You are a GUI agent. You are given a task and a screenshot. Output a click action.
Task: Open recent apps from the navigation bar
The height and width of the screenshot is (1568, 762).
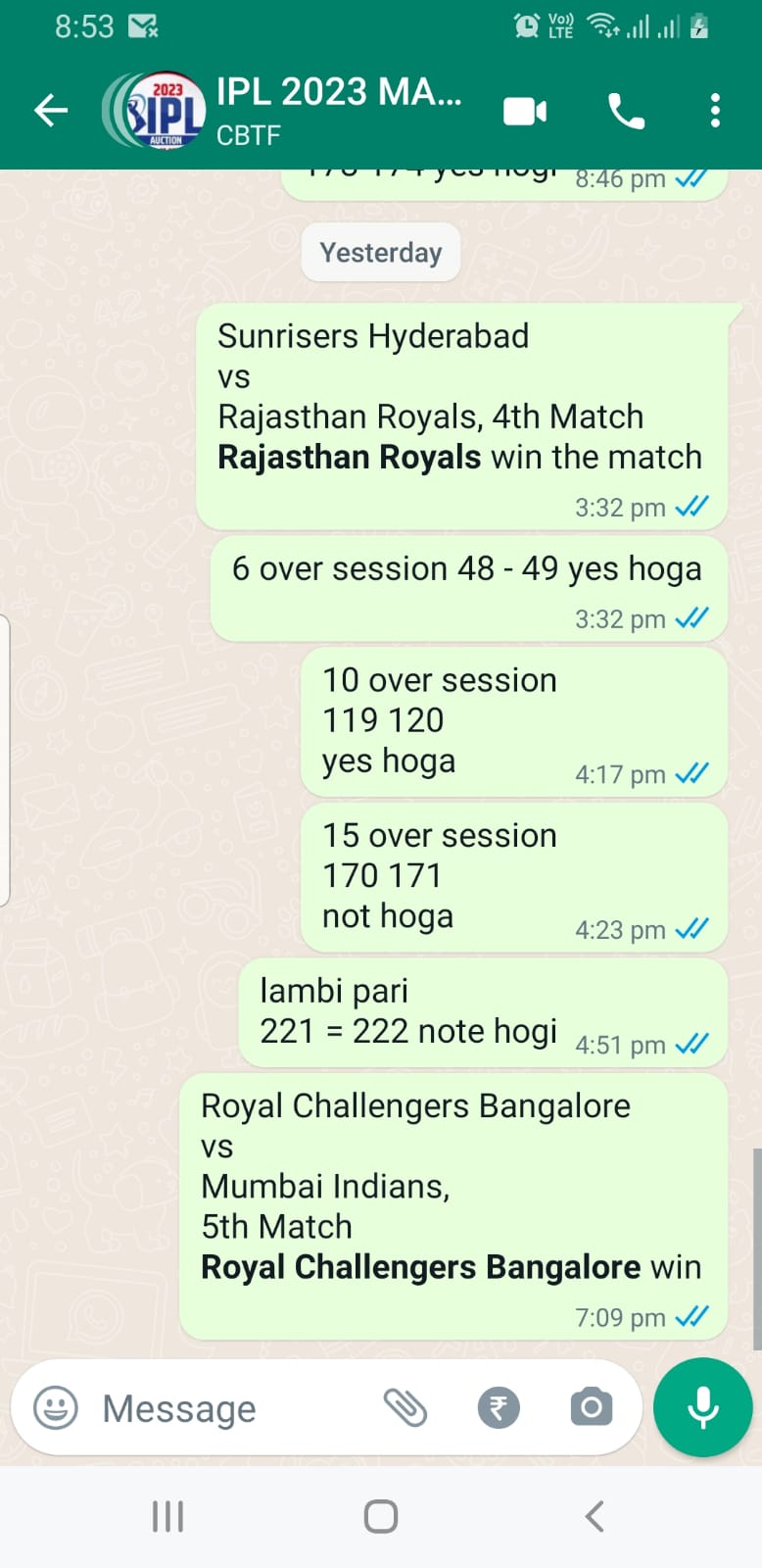[x=167, y=1516]
